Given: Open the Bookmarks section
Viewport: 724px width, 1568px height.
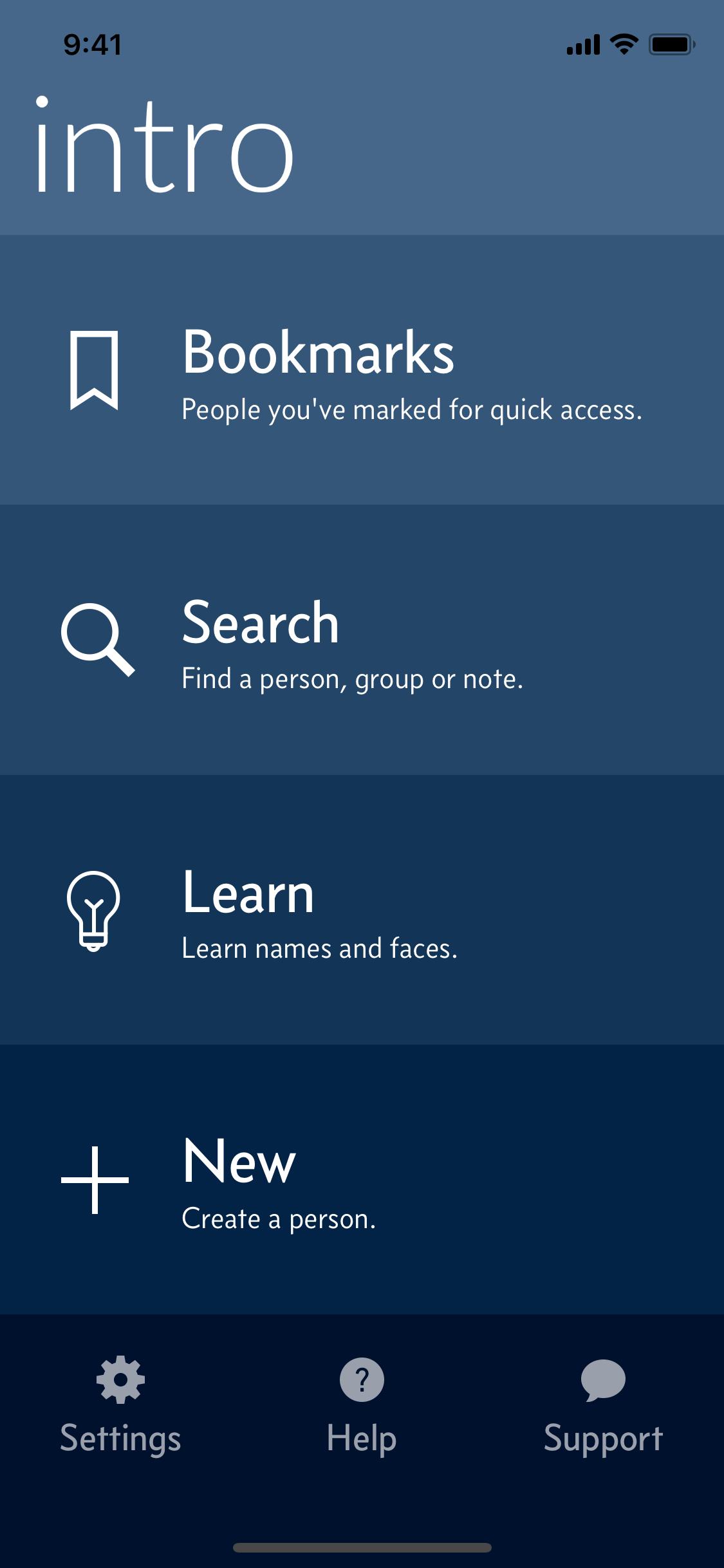Looking at the screenshot, I should click(318, 353).
